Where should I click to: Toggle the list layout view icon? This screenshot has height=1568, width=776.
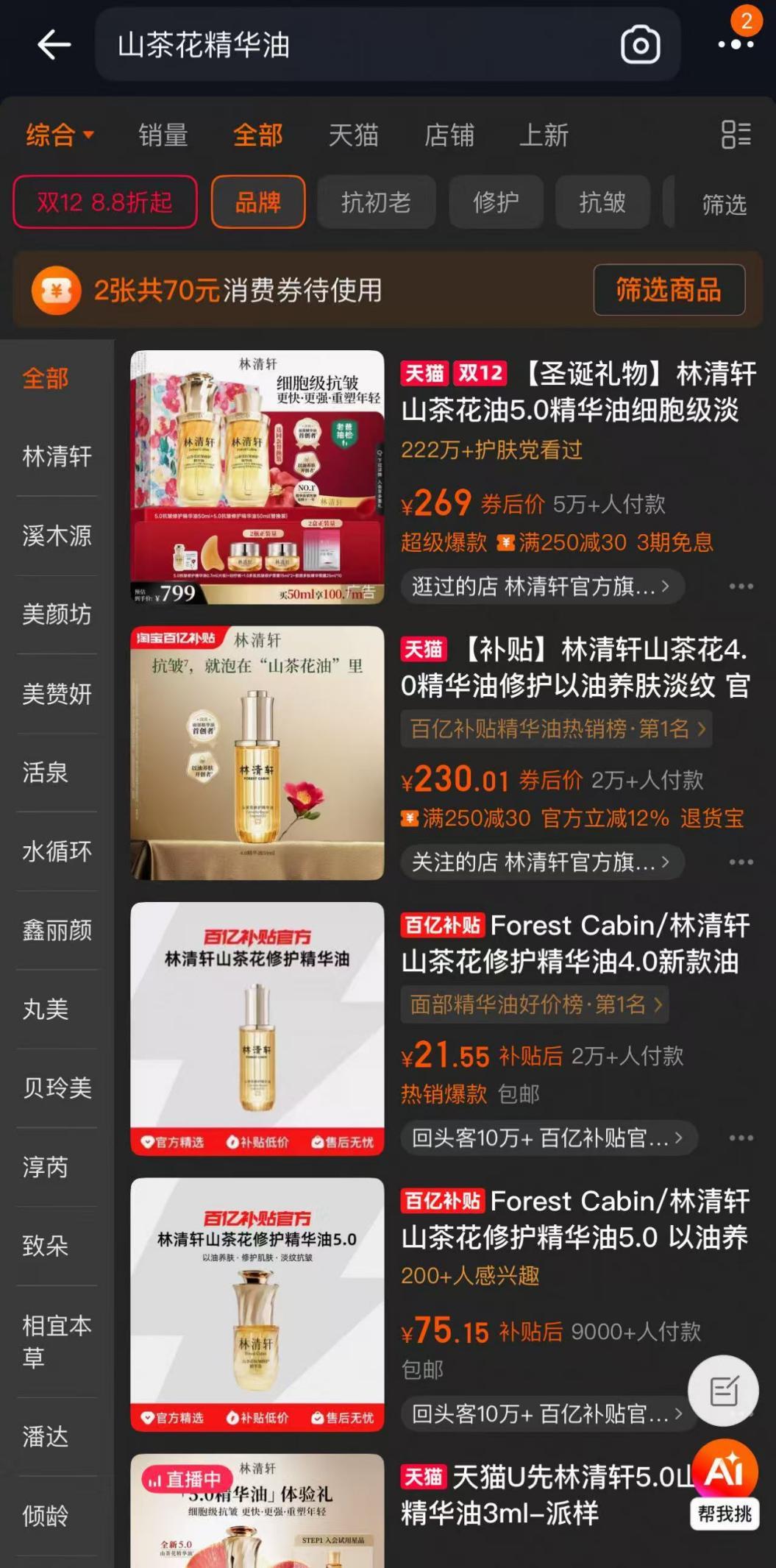coord(736,135)
